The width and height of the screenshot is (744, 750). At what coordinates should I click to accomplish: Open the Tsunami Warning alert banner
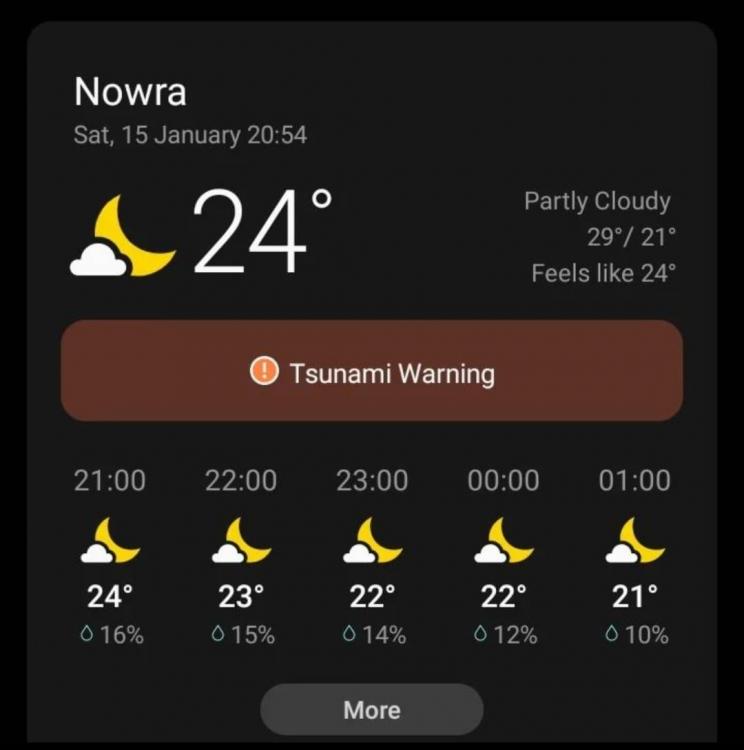point(372,372)
